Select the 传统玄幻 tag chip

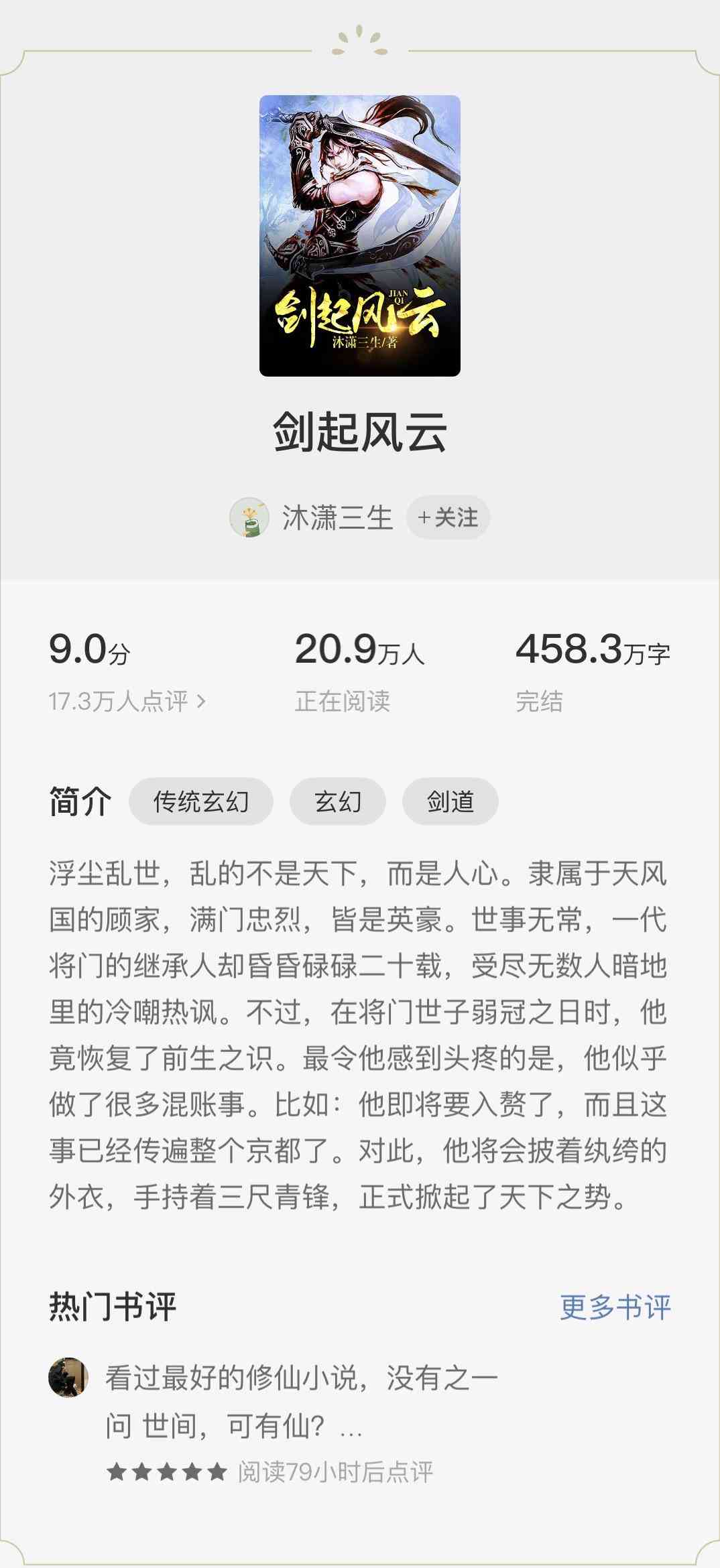point(201,801)
